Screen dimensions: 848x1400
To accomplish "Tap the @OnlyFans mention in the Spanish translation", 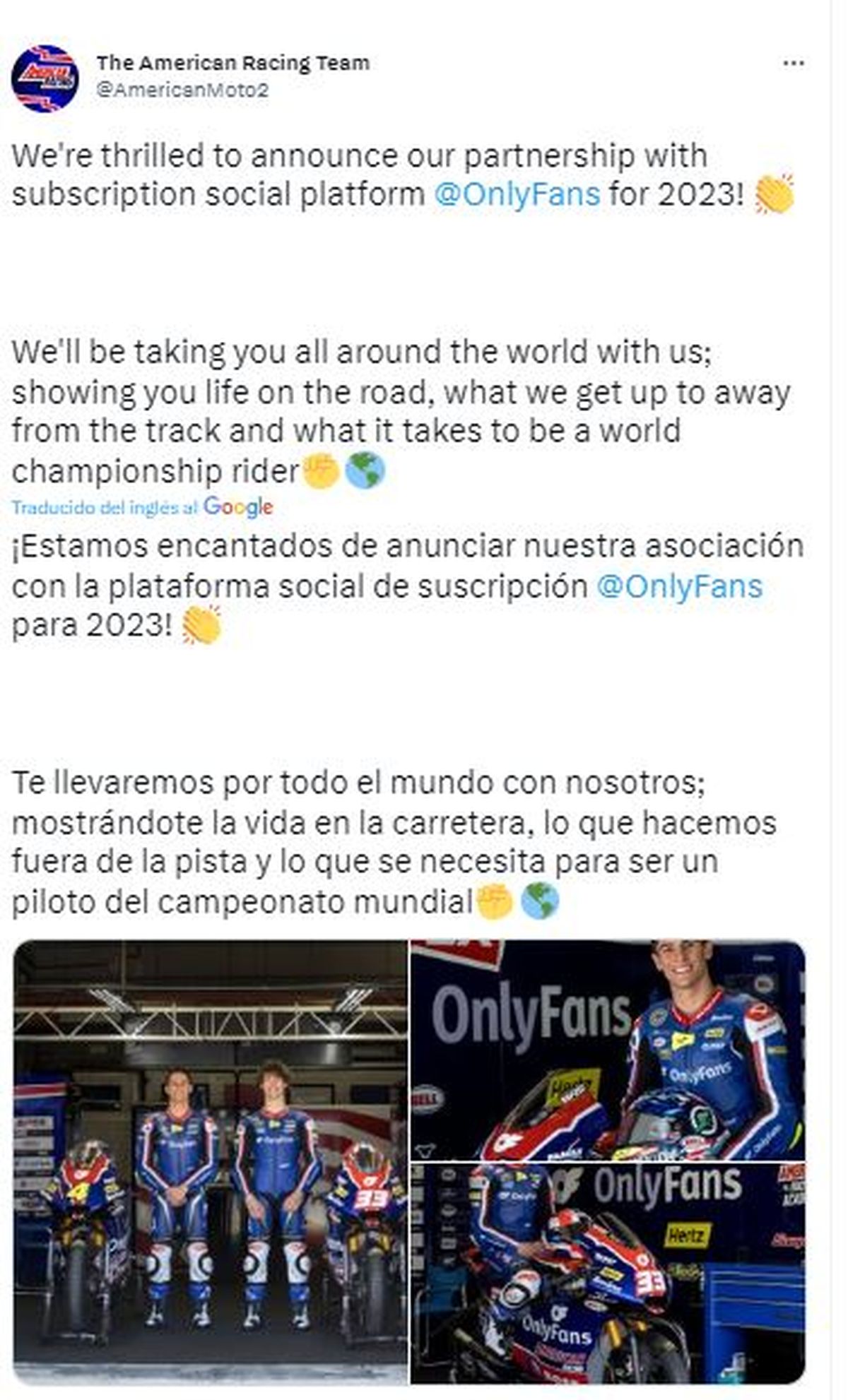I will click(679, 586).
